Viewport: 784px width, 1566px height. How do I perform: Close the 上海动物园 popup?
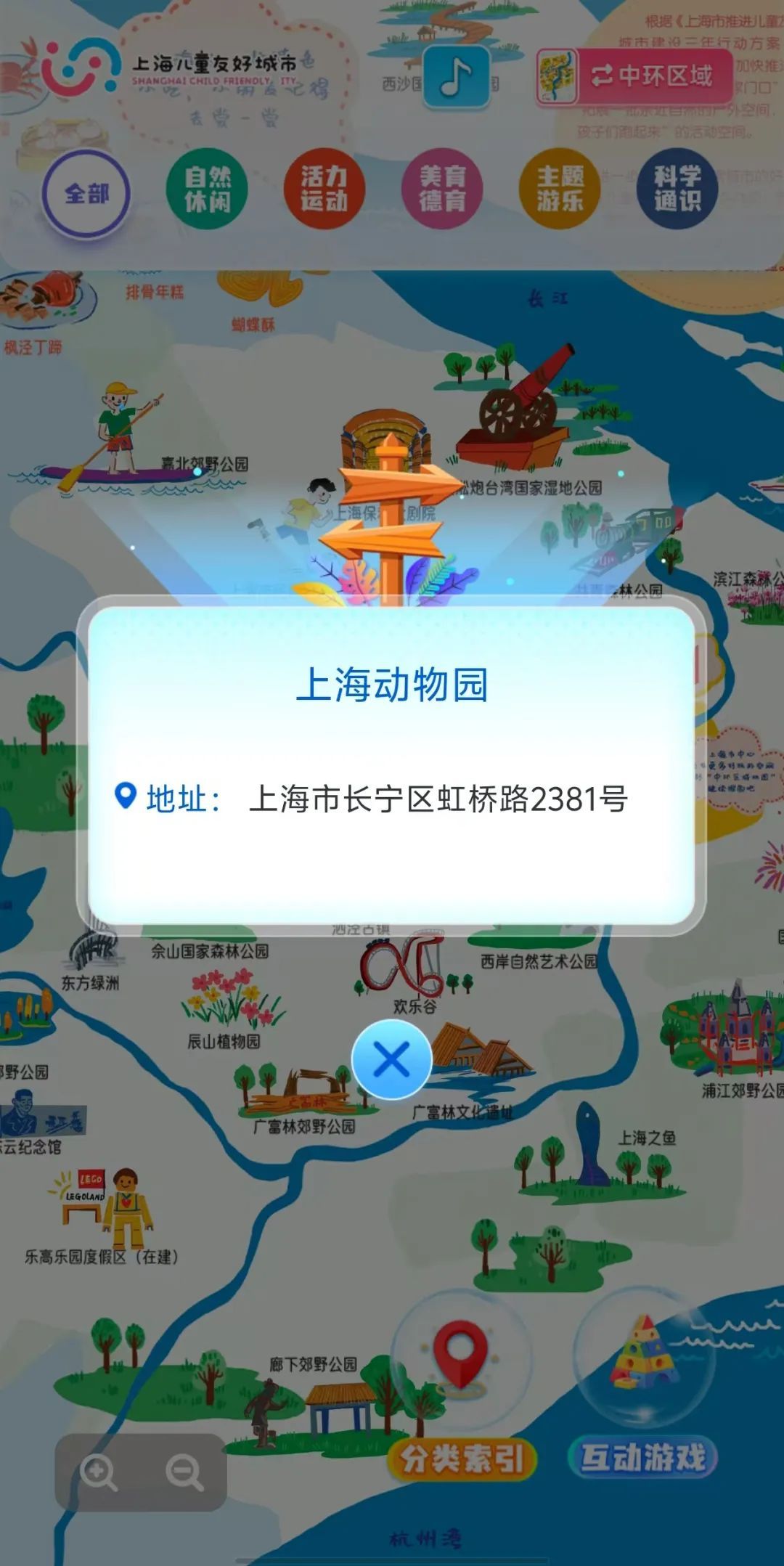tap(392, 1060)
